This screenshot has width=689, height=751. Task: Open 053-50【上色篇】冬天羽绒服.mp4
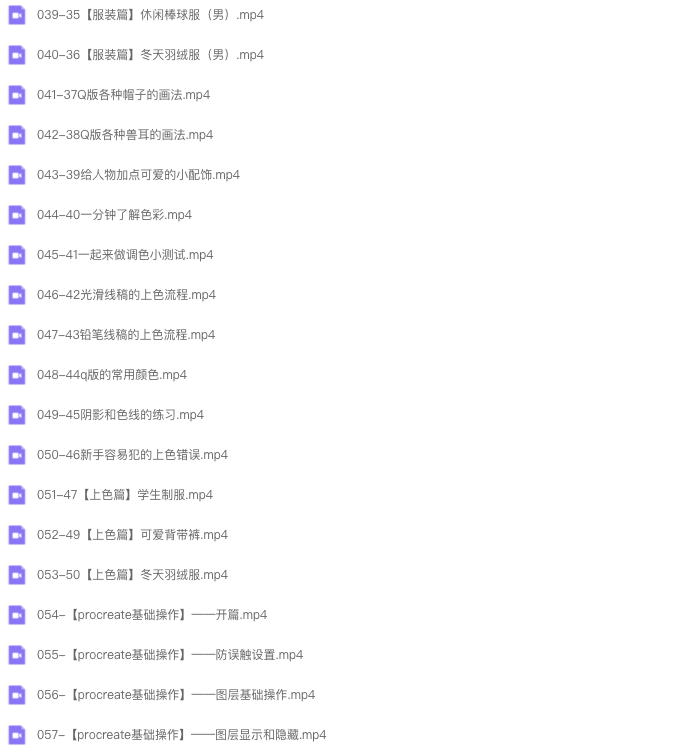tap(132, 575)
